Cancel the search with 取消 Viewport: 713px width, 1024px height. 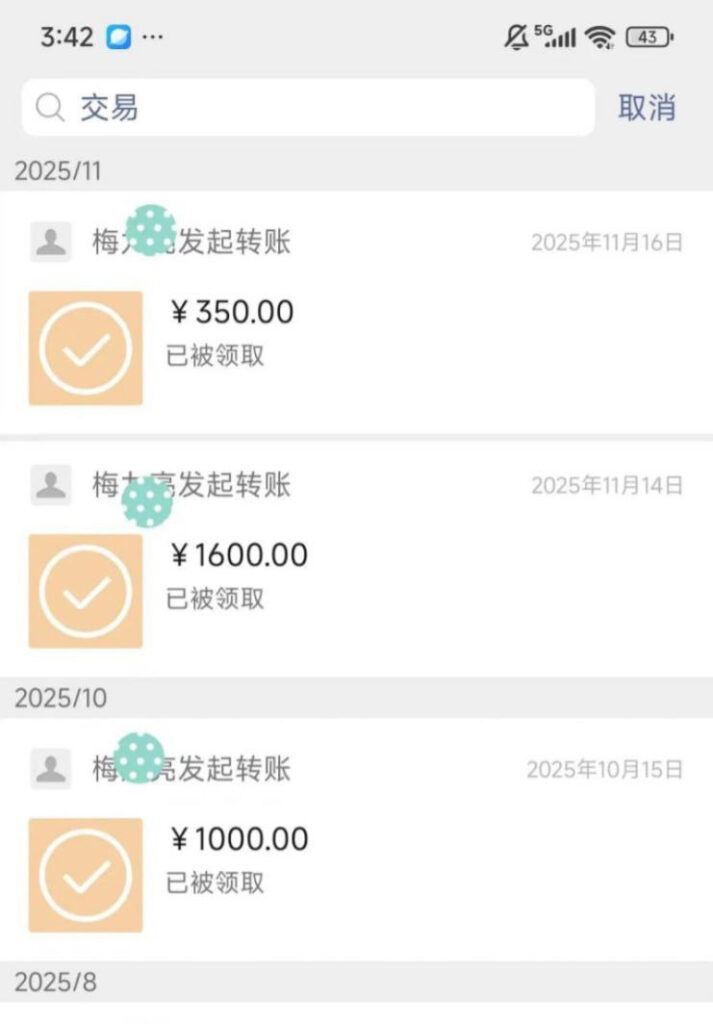tap(647, 107)
